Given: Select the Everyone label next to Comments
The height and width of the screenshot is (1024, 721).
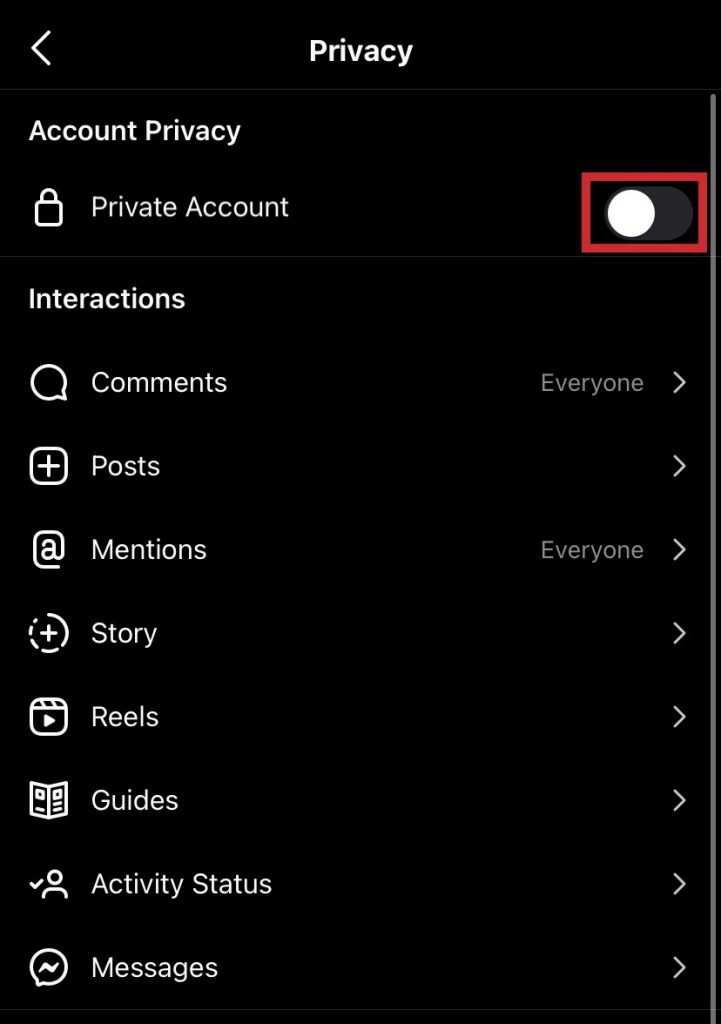Looking at the screenshot, I should 591,382.
